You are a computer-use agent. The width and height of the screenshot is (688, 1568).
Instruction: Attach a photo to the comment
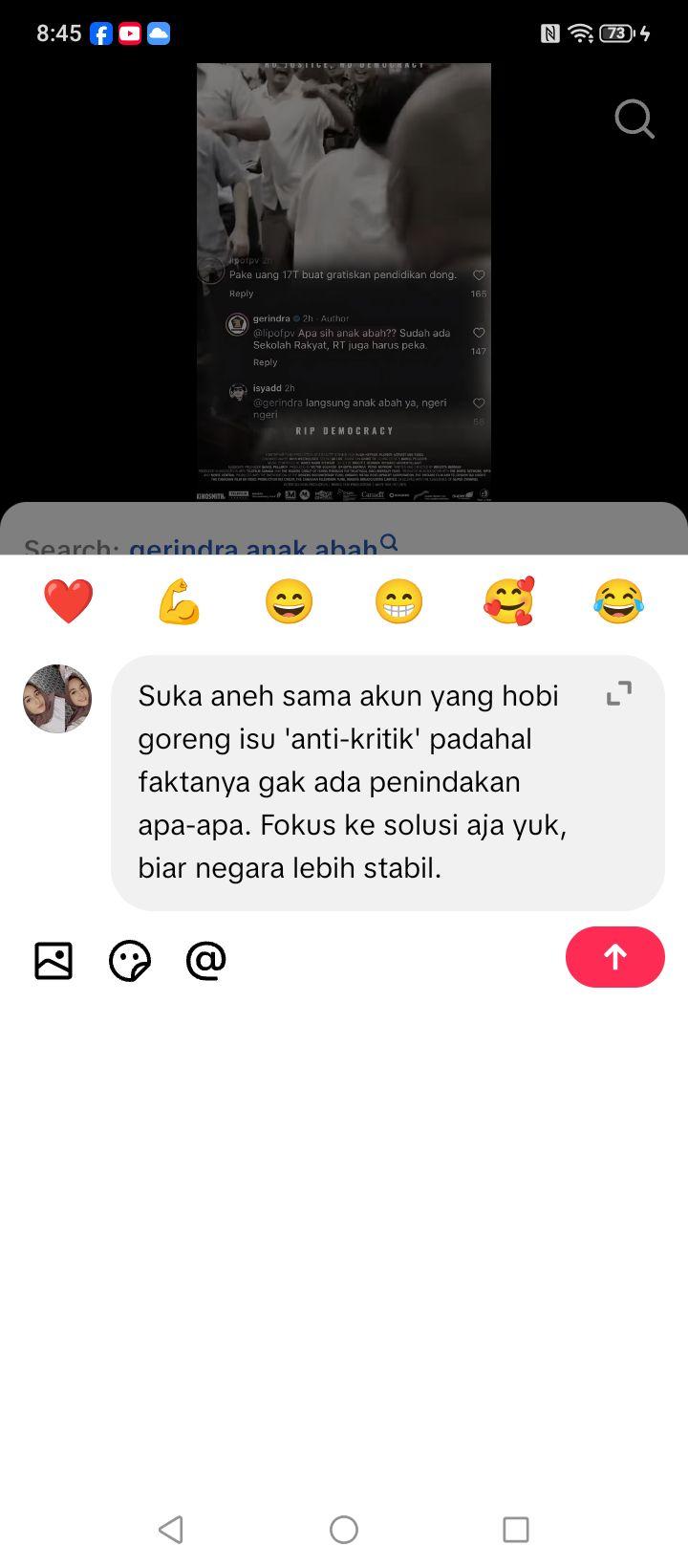tap(54, 960)
